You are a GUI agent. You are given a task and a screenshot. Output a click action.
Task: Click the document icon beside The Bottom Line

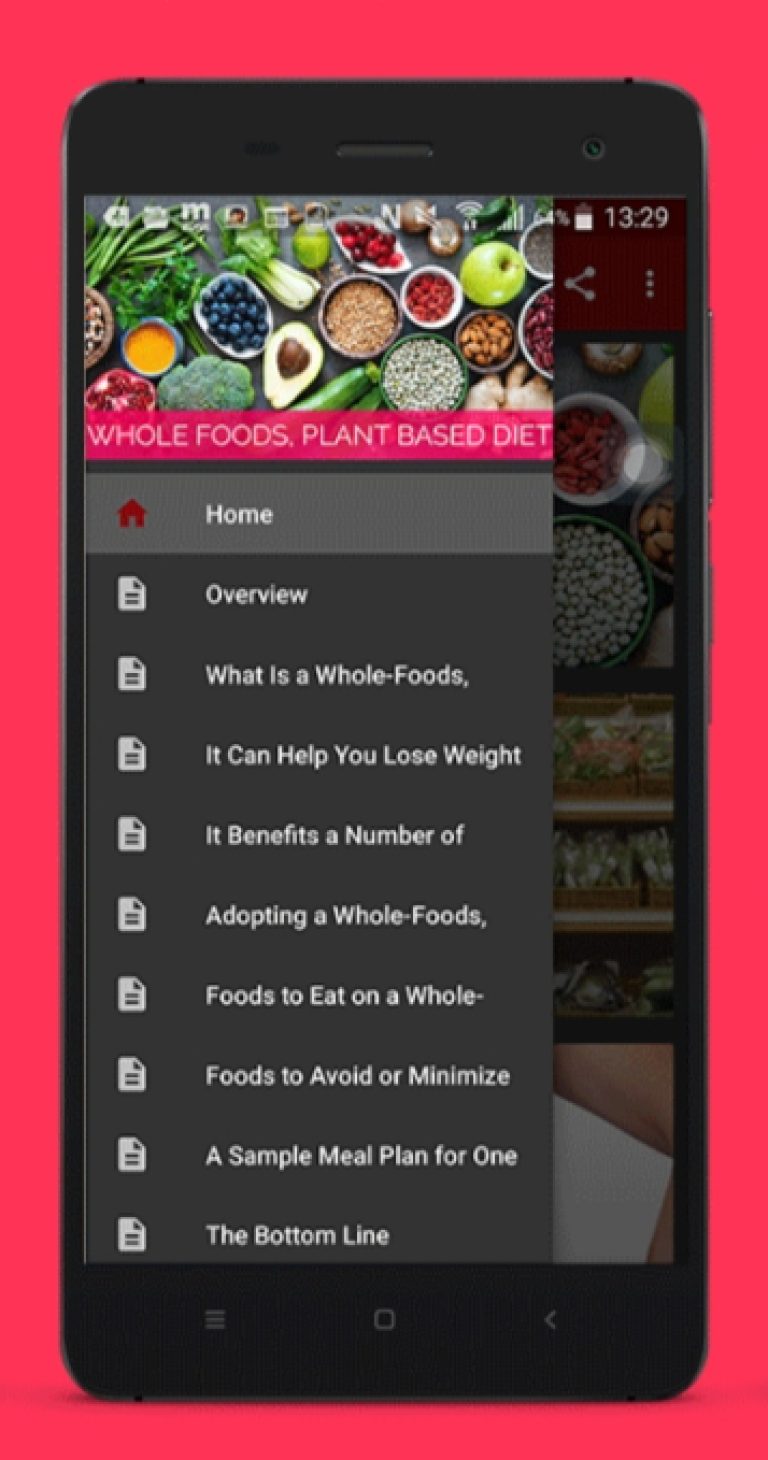pyautogui.click(x=133, y=1234)
